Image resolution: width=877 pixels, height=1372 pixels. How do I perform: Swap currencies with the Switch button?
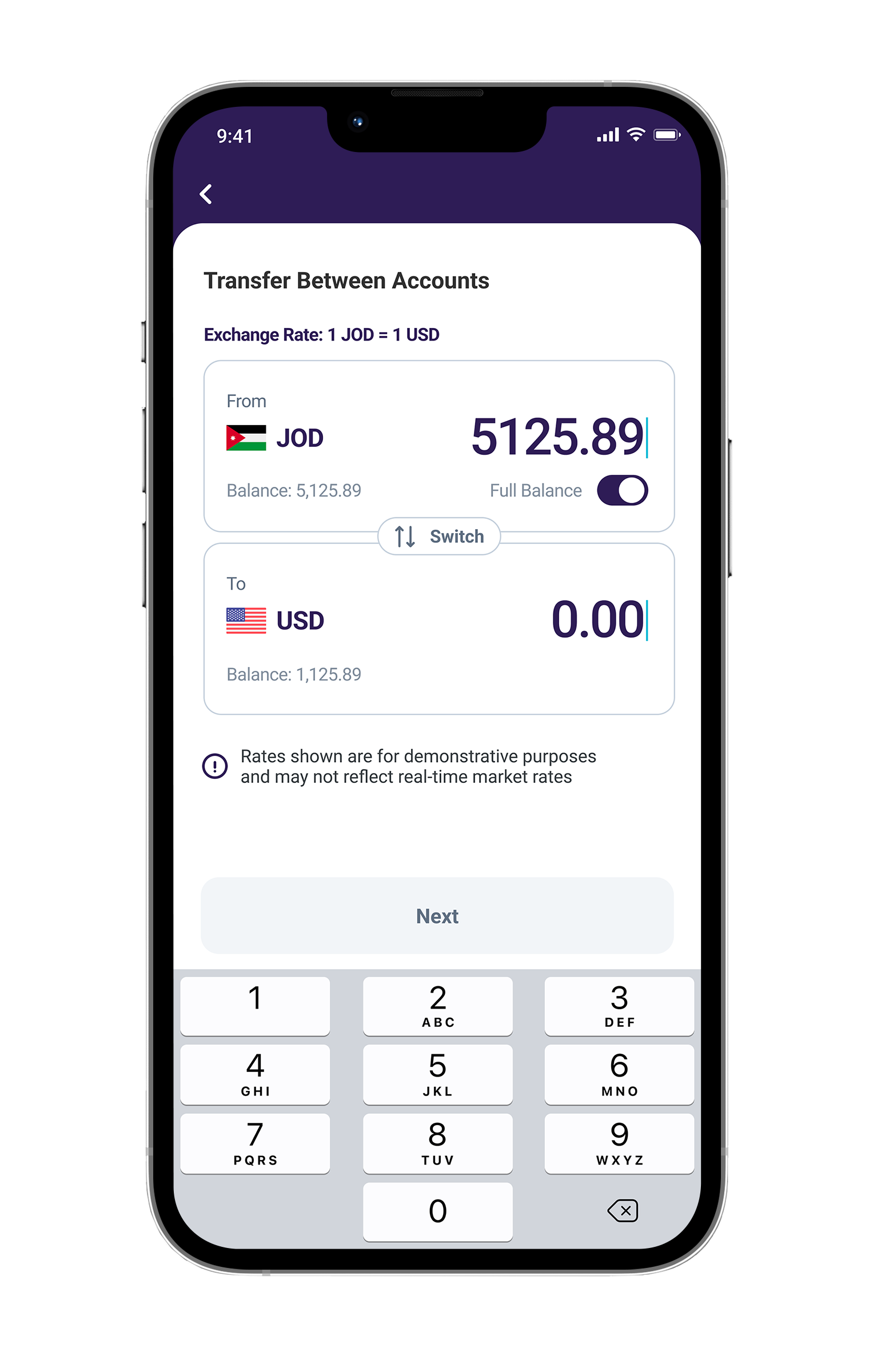438,536
